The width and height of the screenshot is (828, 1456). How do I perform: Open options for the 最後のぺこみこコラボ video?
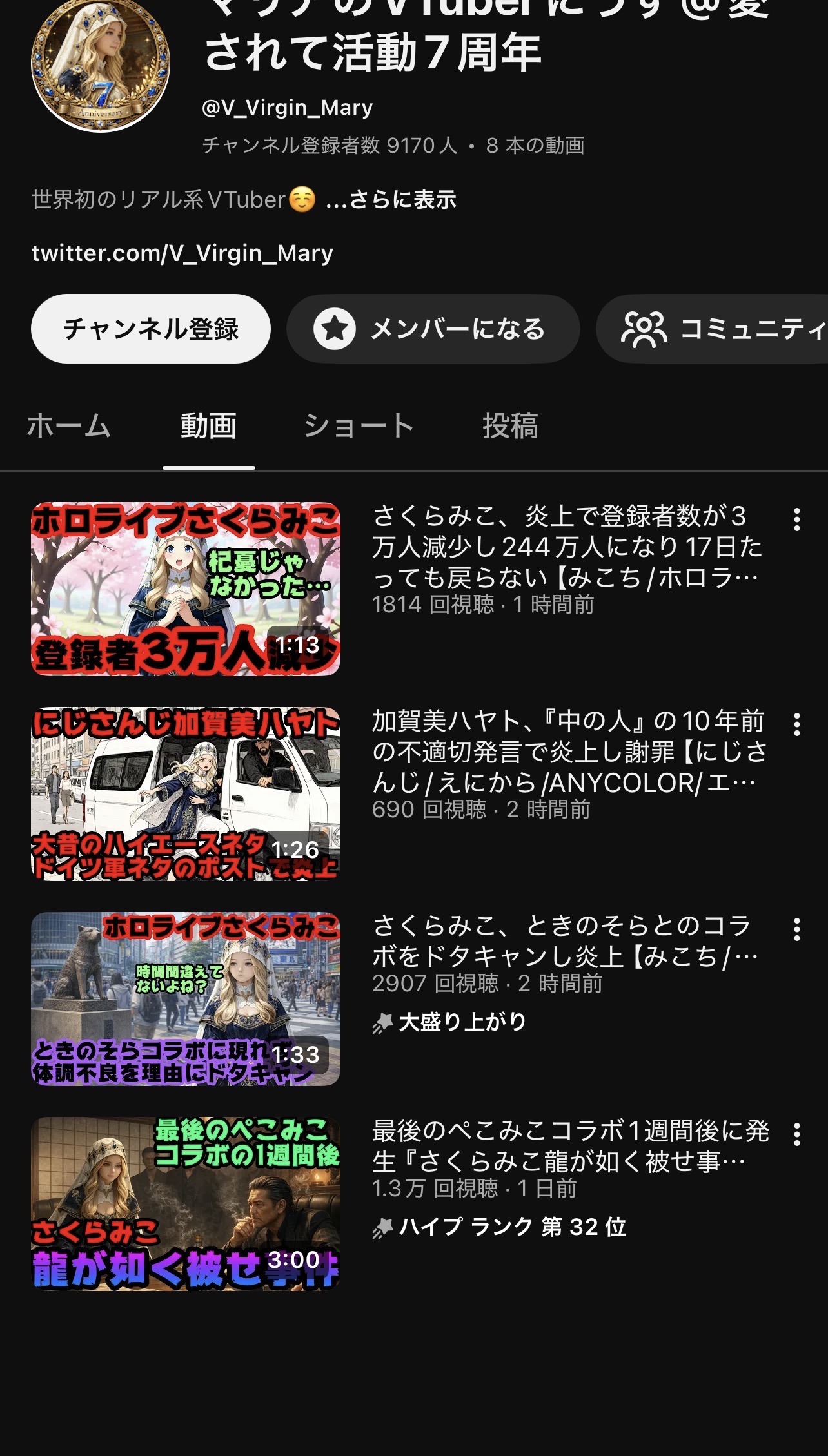(x=797, y=1134)
